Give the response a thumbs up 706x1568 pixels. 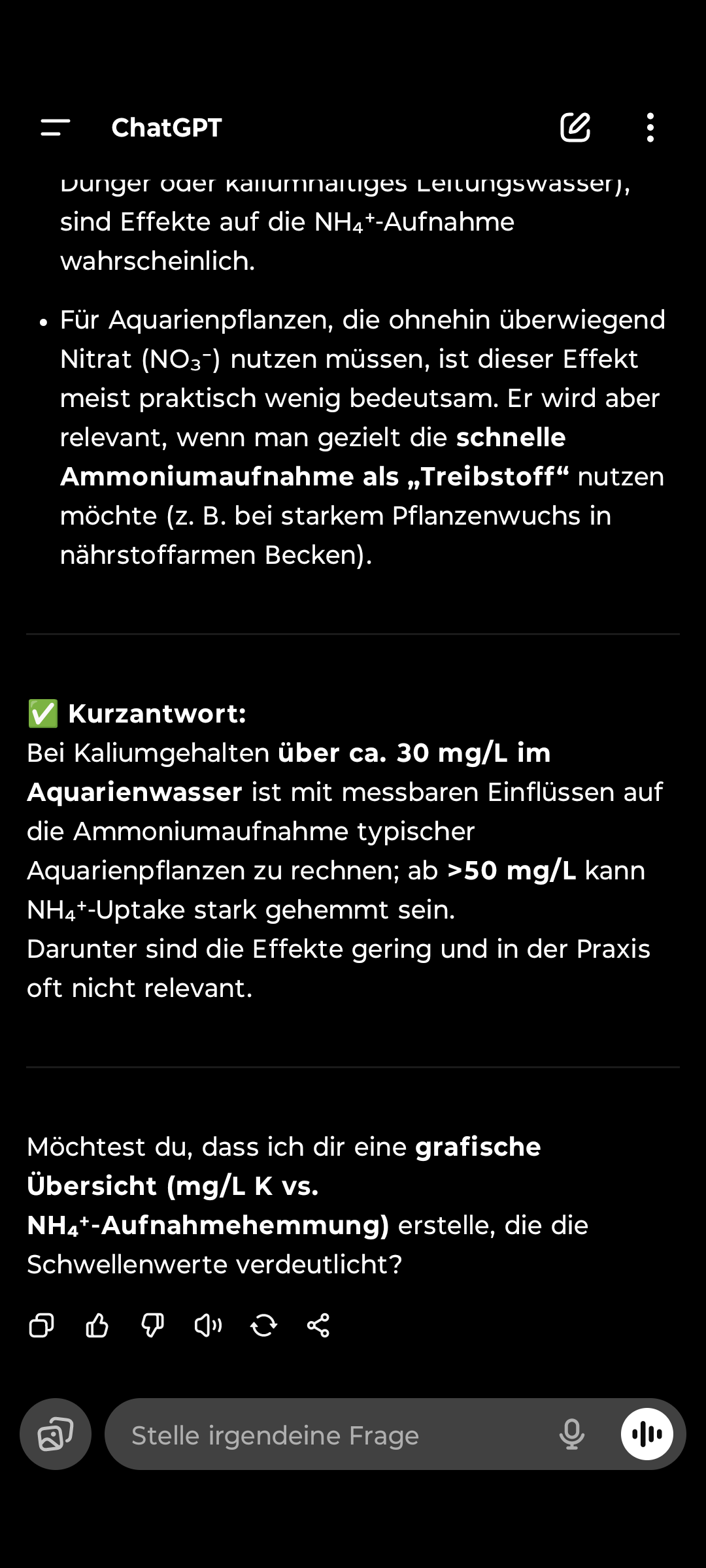[x=97, y=1326]
